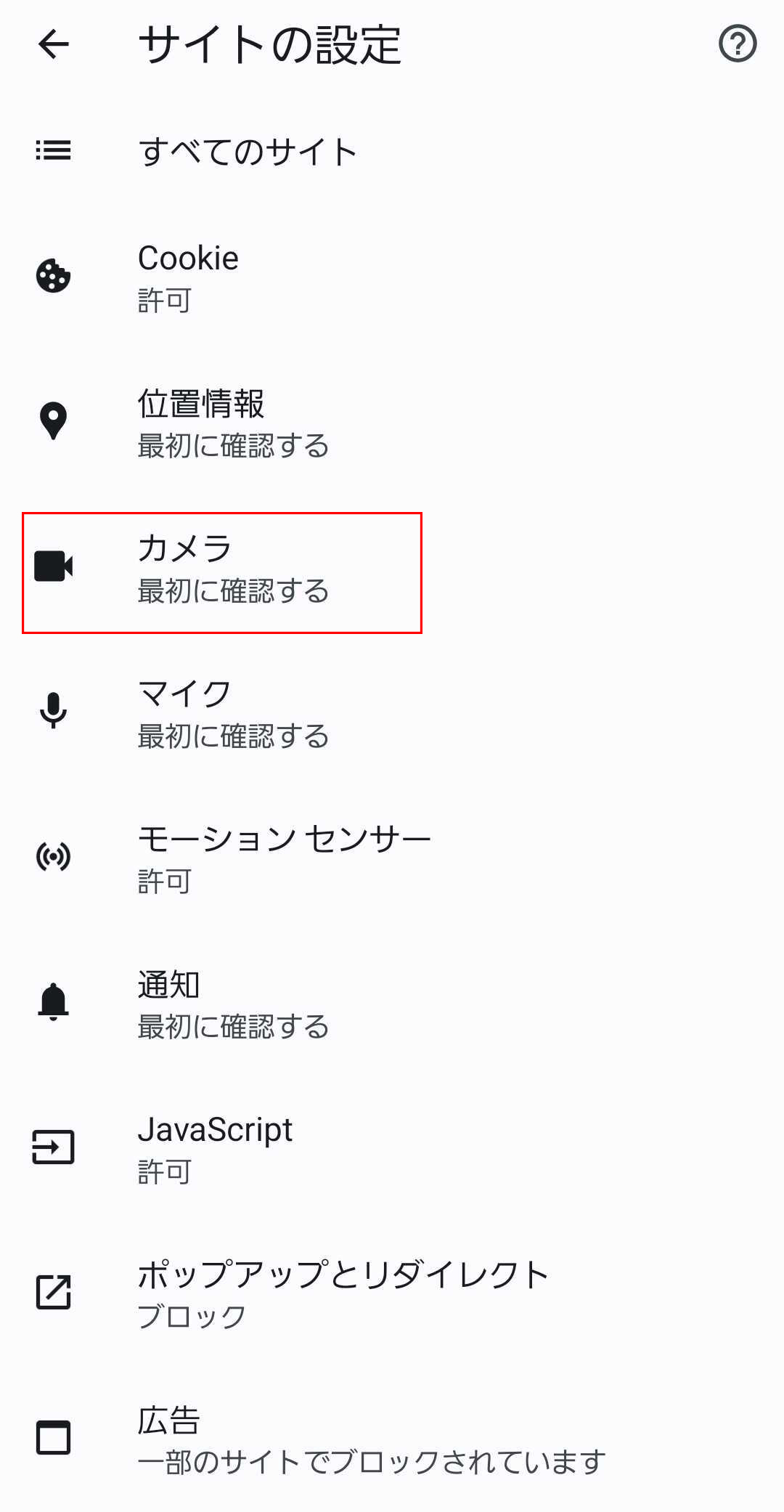This screenshot has width=784, height=1512.
Task: Open 通知 permission settings
Action: [x=392, y=1004]
